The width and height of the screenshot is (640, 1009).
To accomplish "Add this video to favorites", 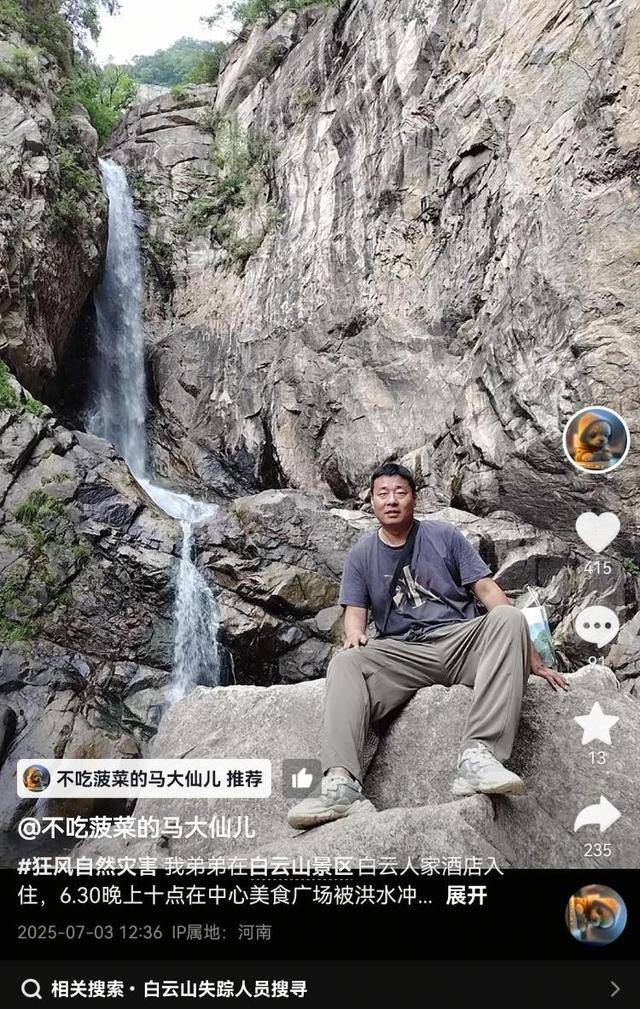I will pyautogui.click(x=597, y=724).
